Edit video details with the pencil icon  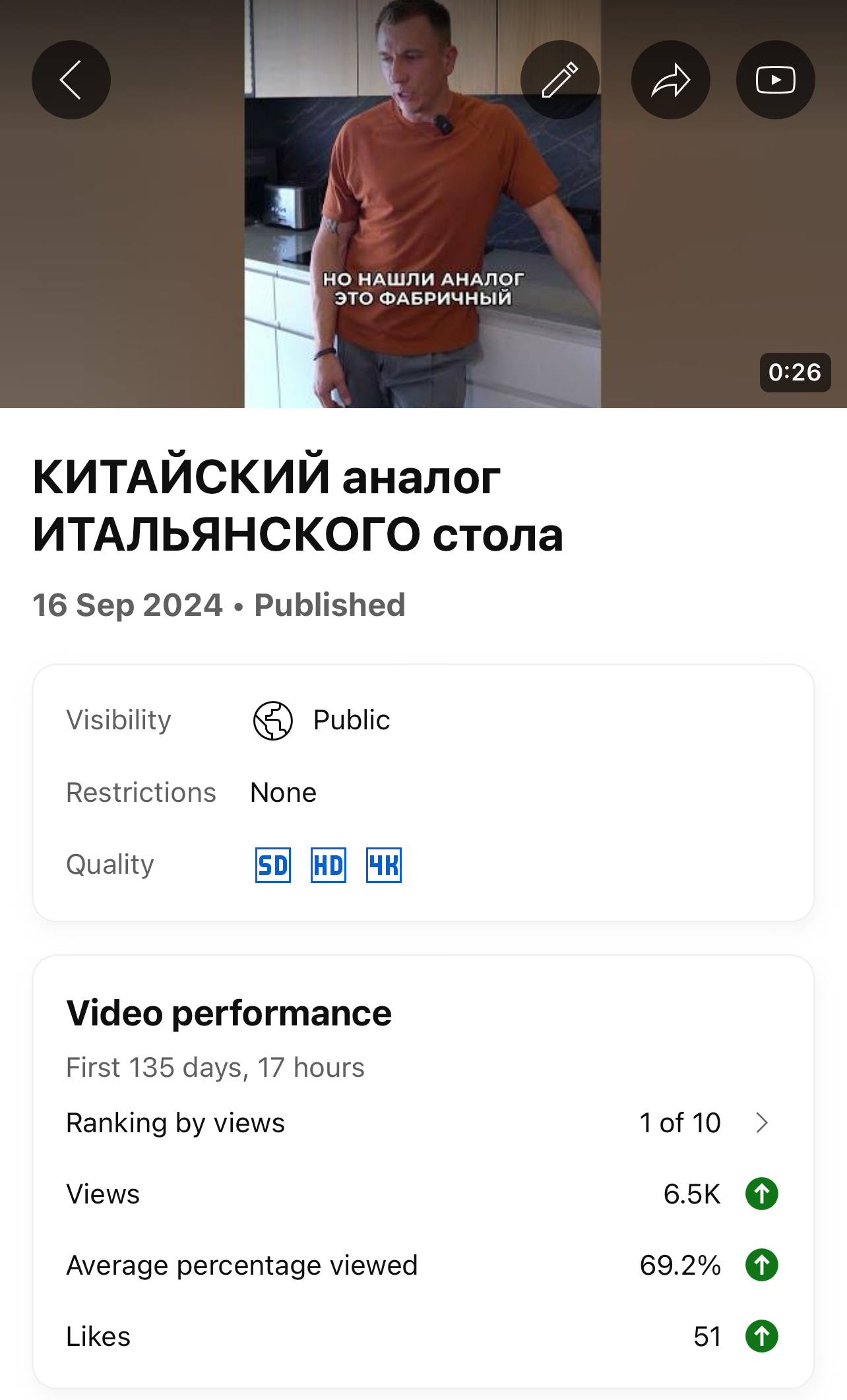coord(559,80)
